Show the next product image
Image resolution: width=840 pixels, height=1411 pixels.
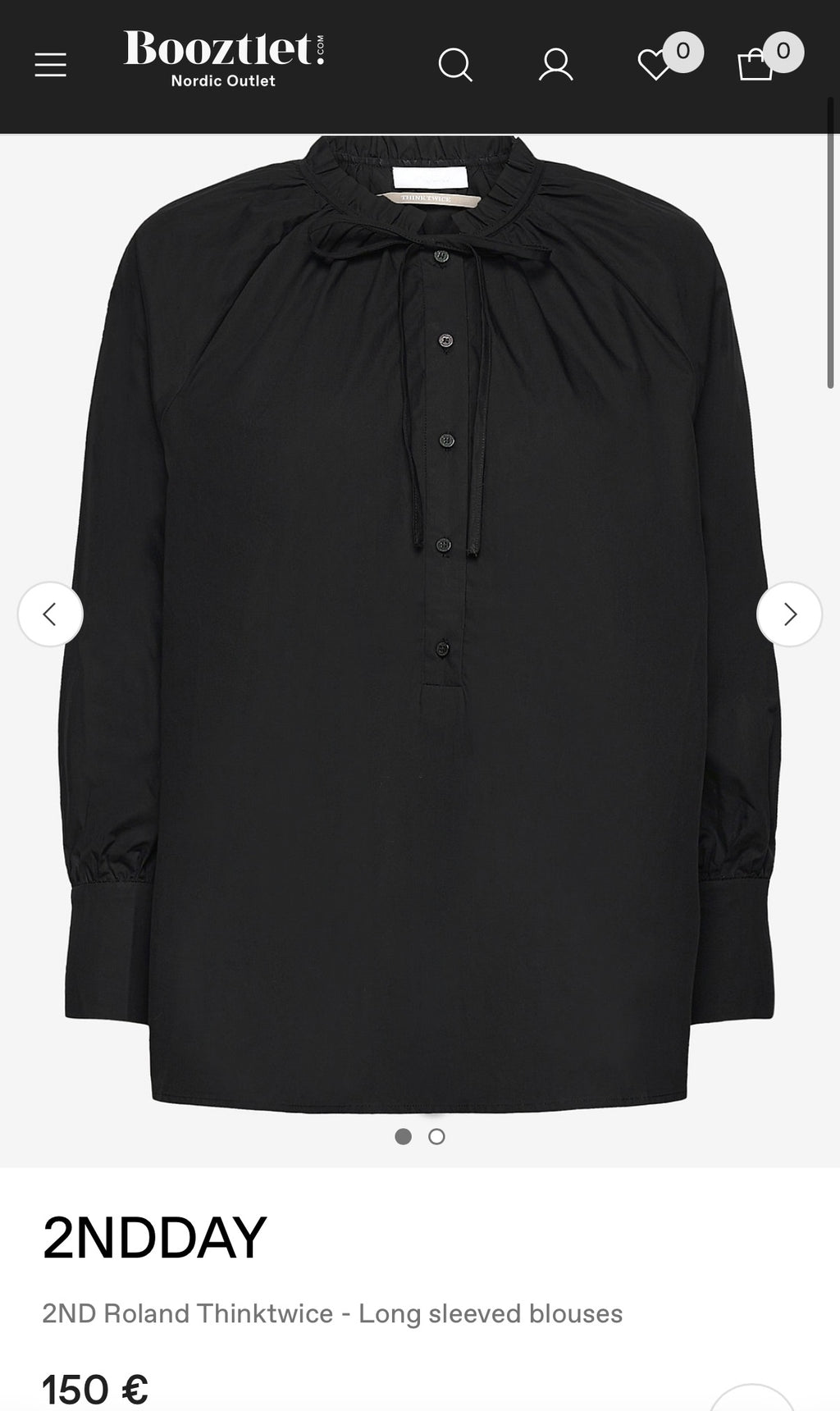click(789, 614)
